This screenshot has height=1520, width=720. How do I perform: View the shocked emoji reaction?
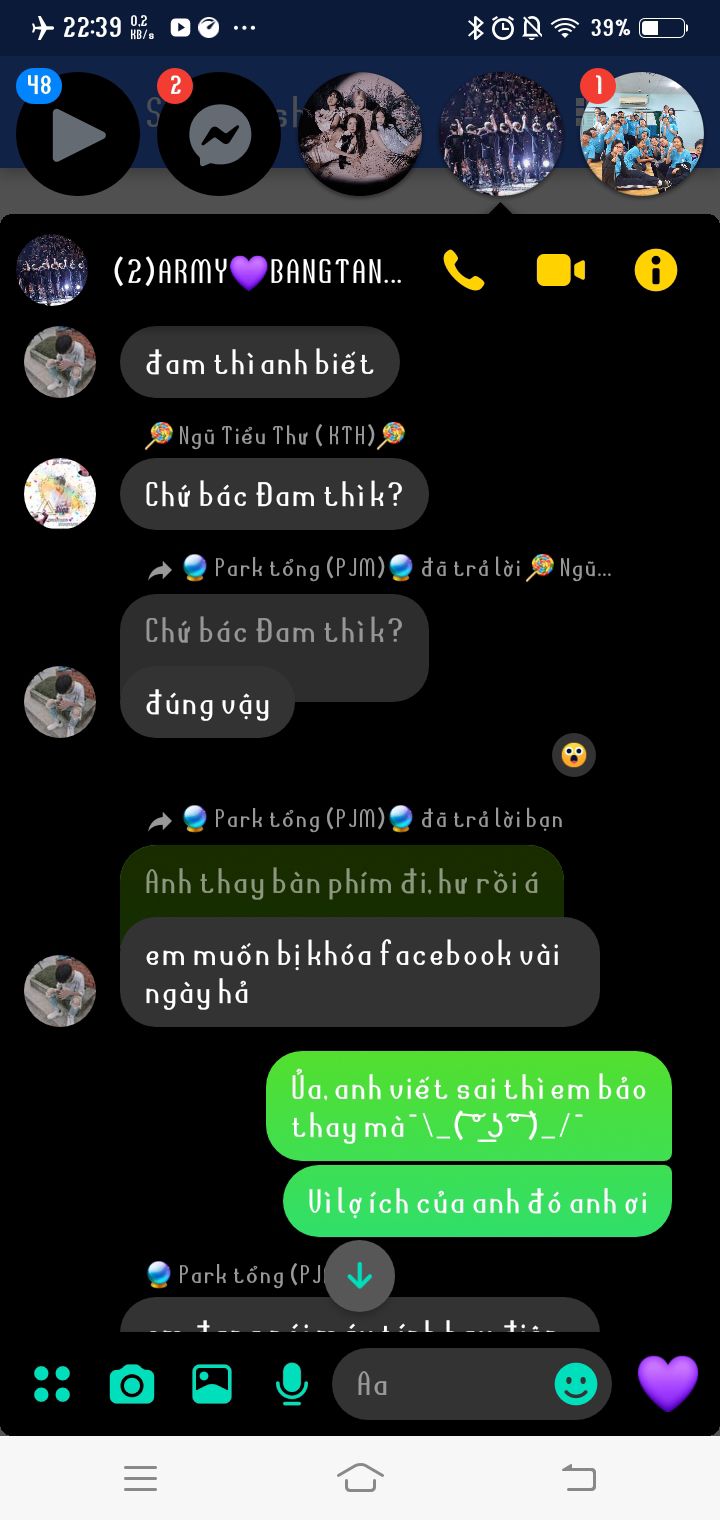point(574,755)
